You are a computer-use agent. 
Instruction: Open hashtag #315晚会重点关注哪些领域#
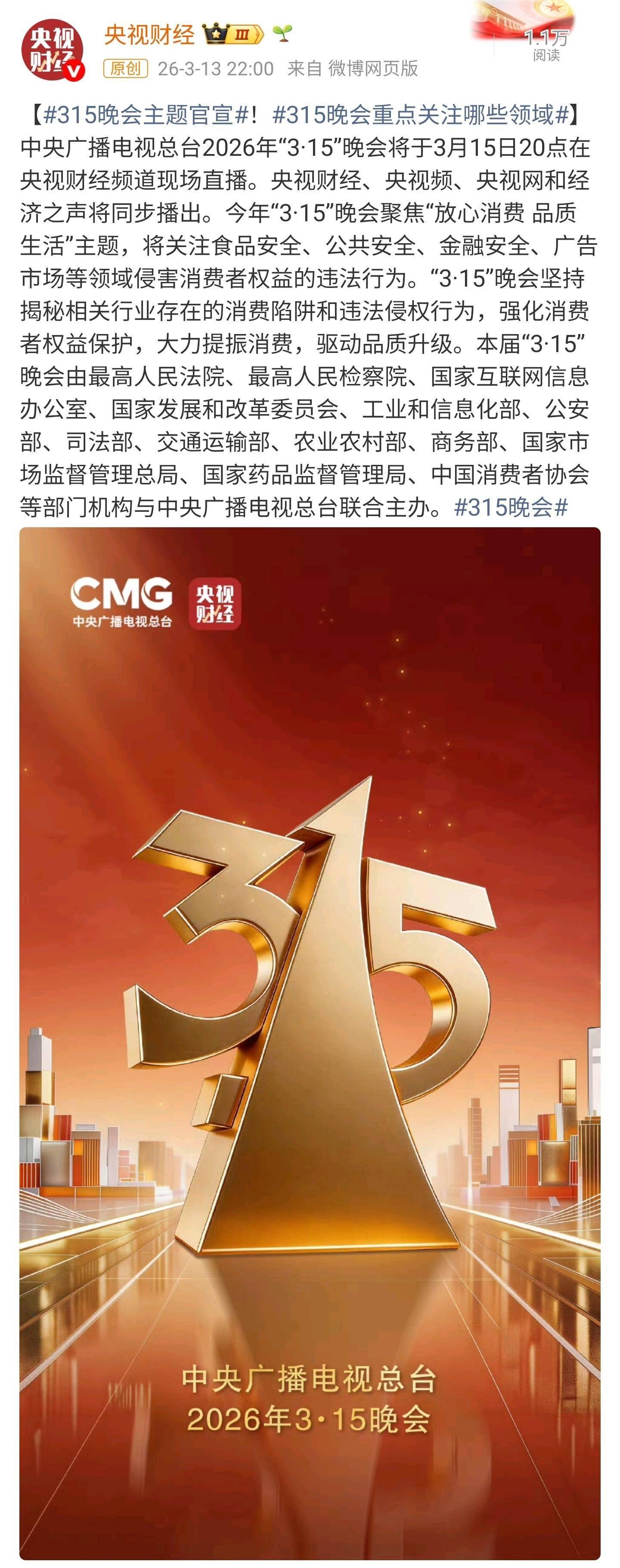point(420,114)
